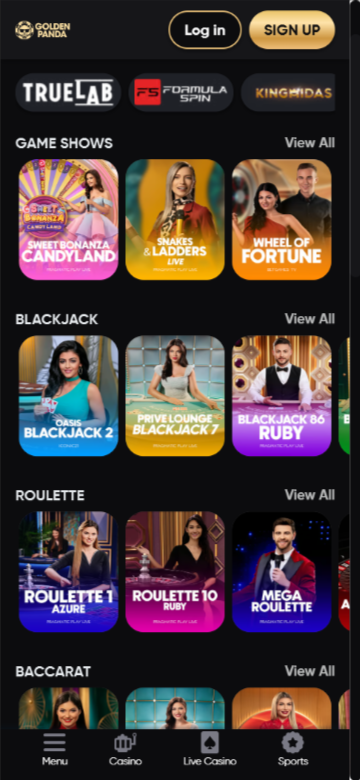Viewport: 360px width, 780px height.
Task: Open Prive Lounge Blackjack 7 table
Action: click(x=175, y=395)
